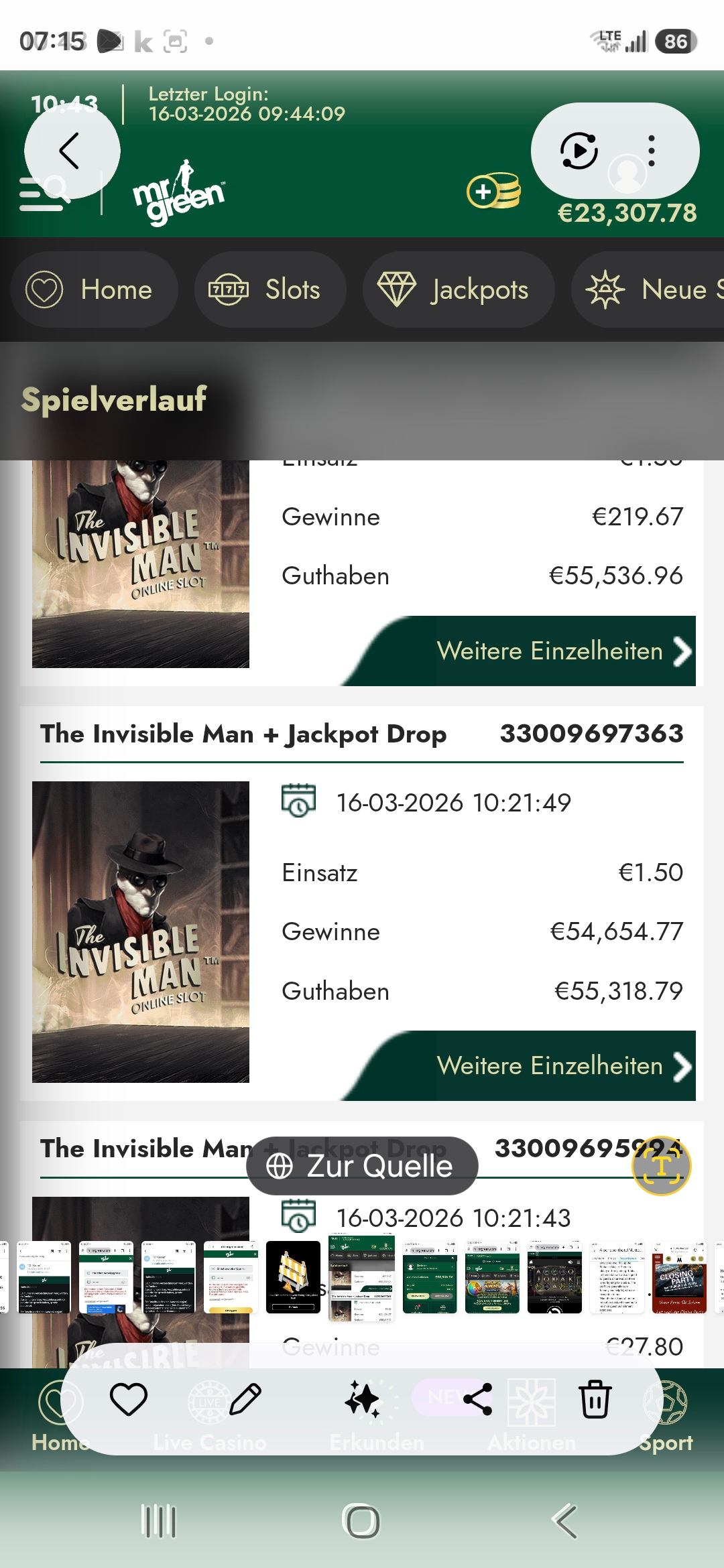Open the system recent apps view
The width and height of the screenshot is (724, 1568).
pos(159,1520)
